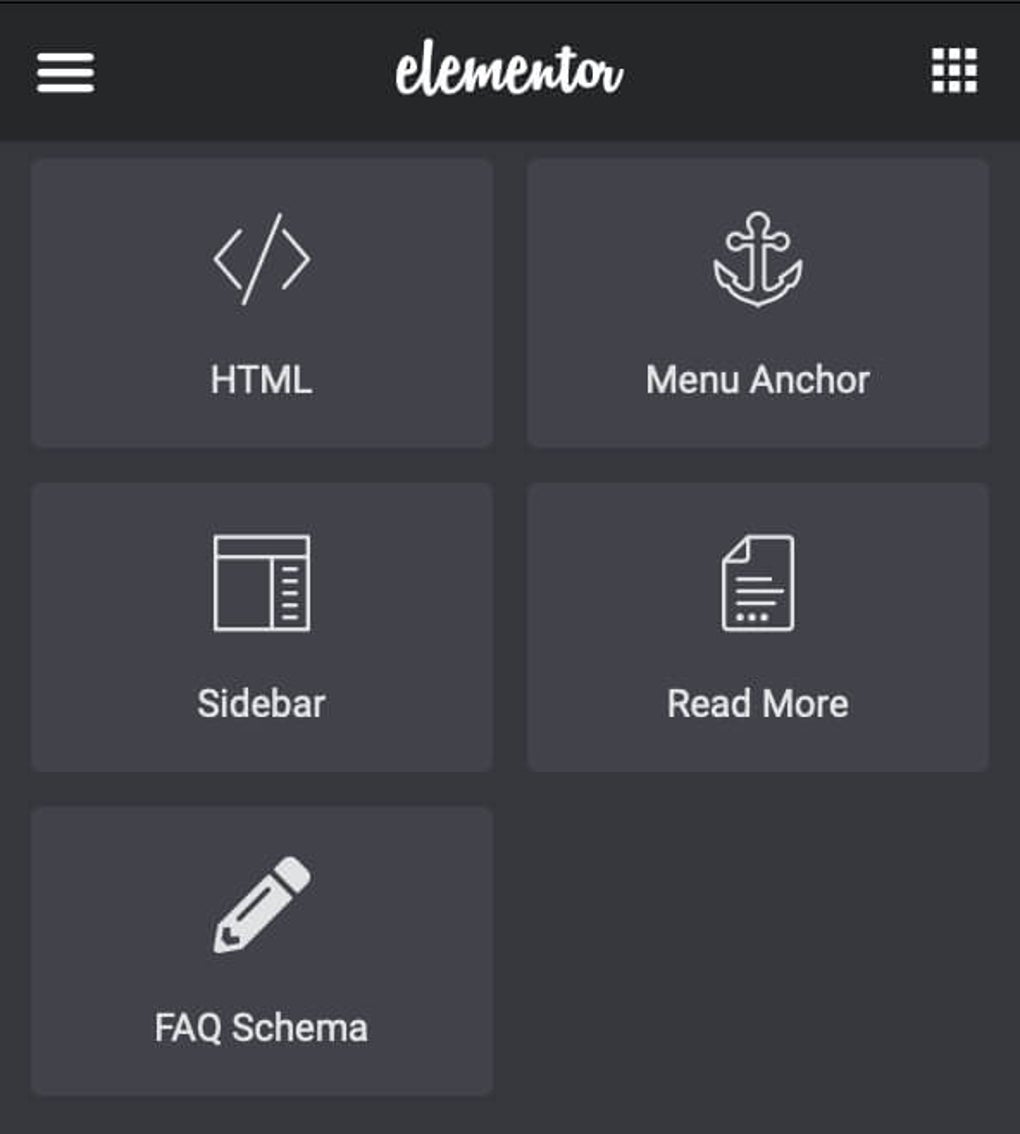
Task: Click the FAQ Schema label text
Action: (x=260, y=1026)
